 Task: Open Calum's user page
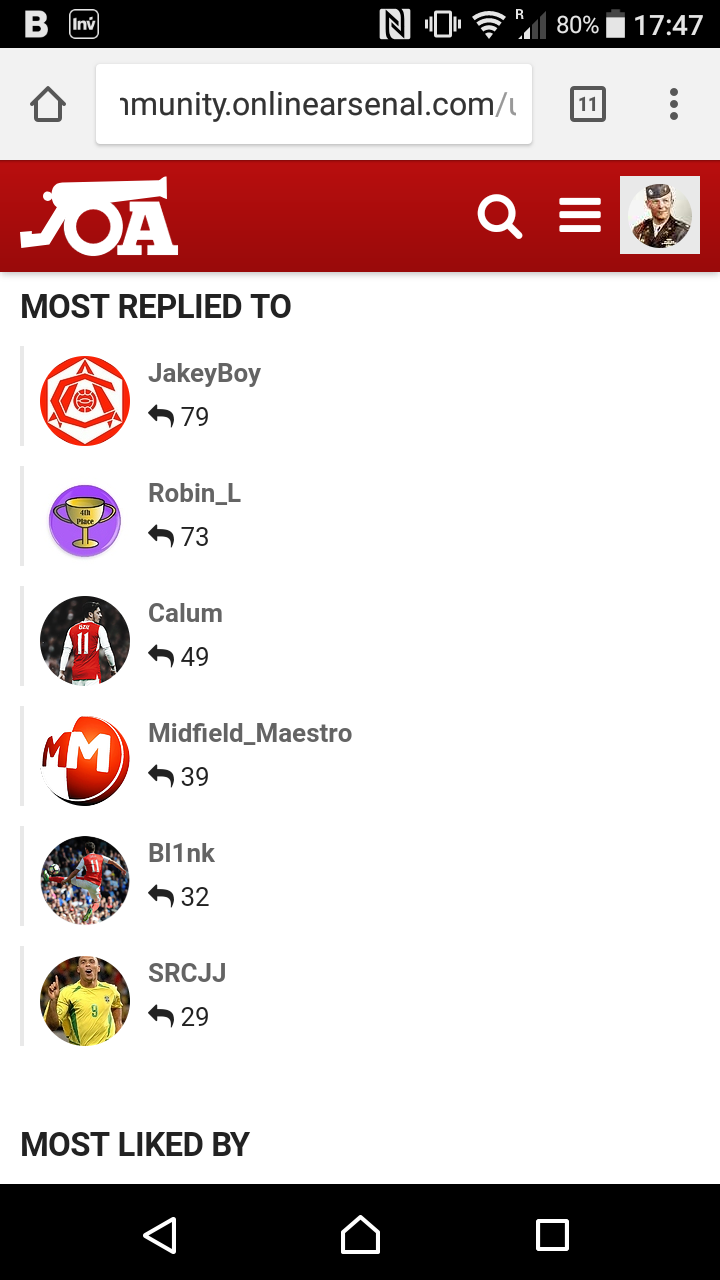click(x=185, y=613)
